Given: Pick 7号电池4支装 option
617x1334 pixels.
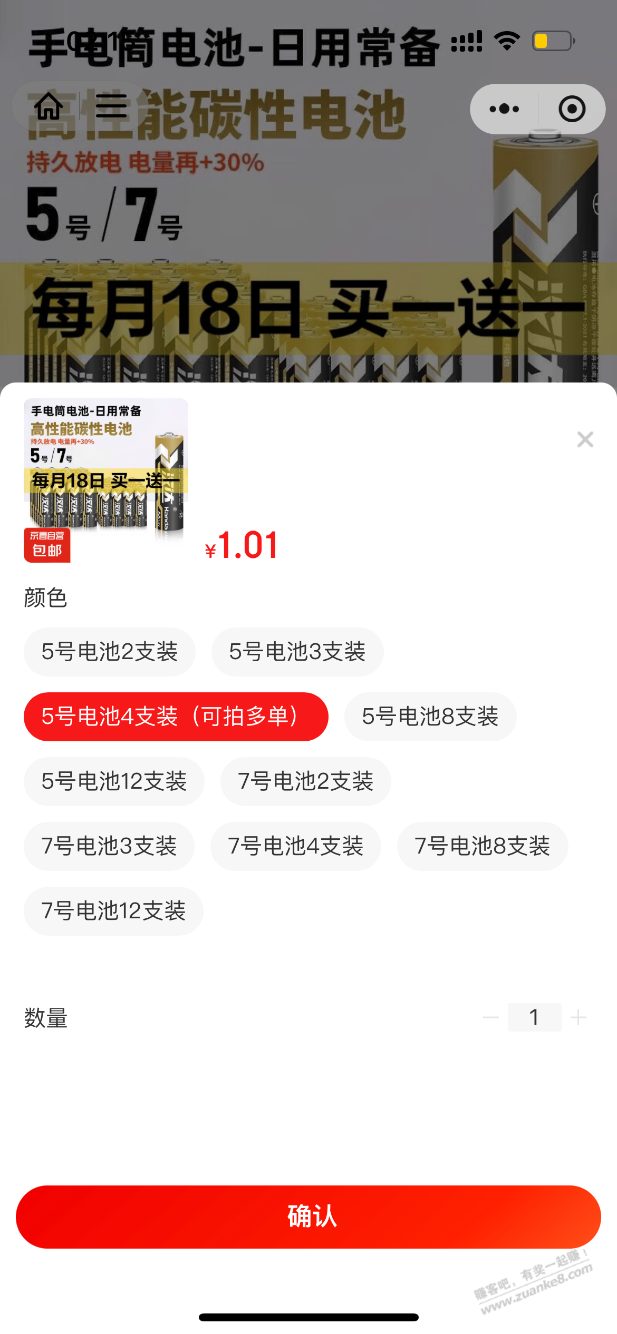Looking at the screenshot, I should 295,847.
